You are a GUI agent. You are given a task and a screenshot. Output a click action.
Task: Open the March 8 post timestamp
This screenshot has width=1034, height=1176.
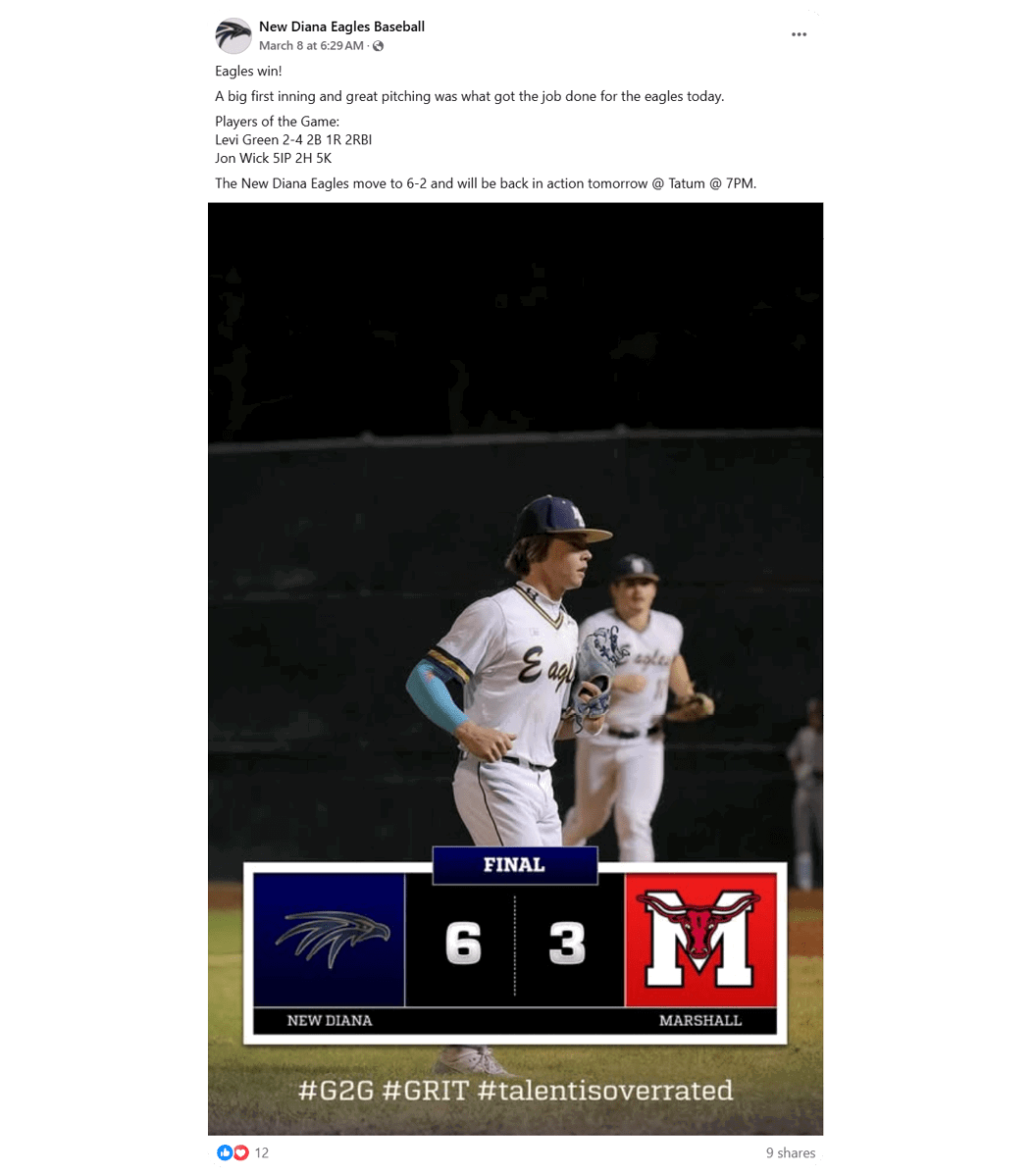pos(311,46)
